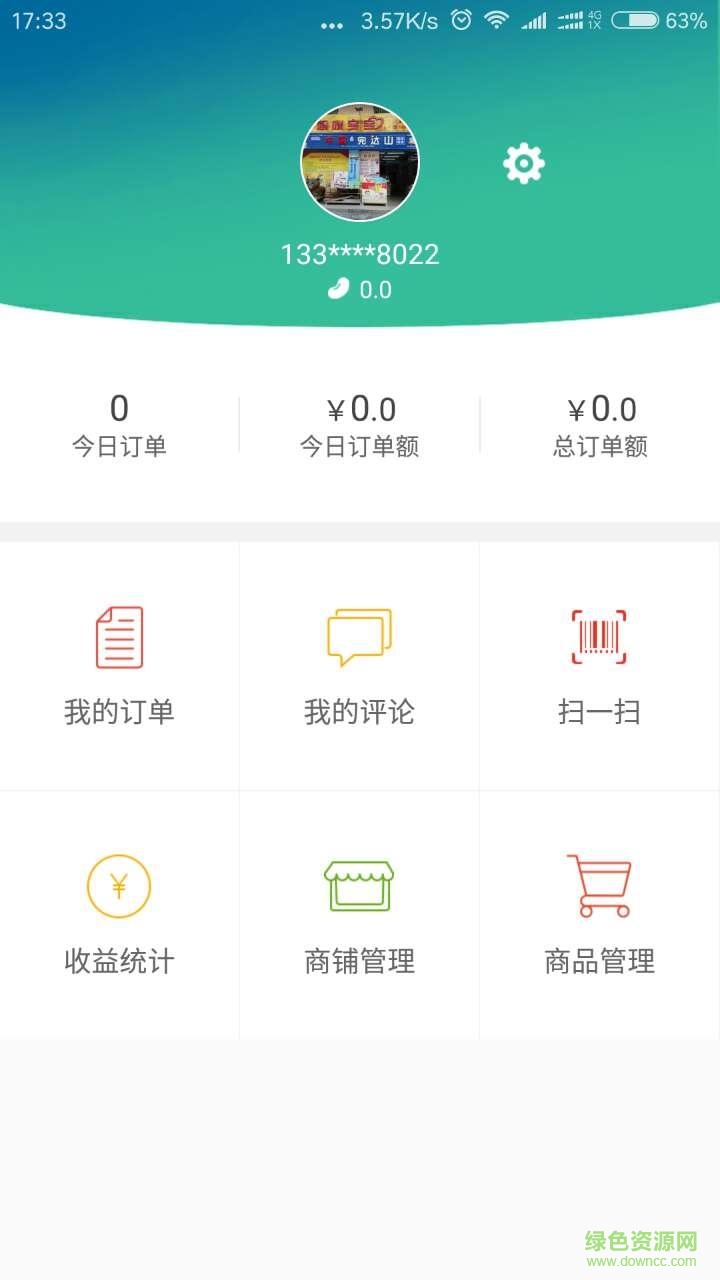View today's orders count (今日订单)

click(119, 423)
